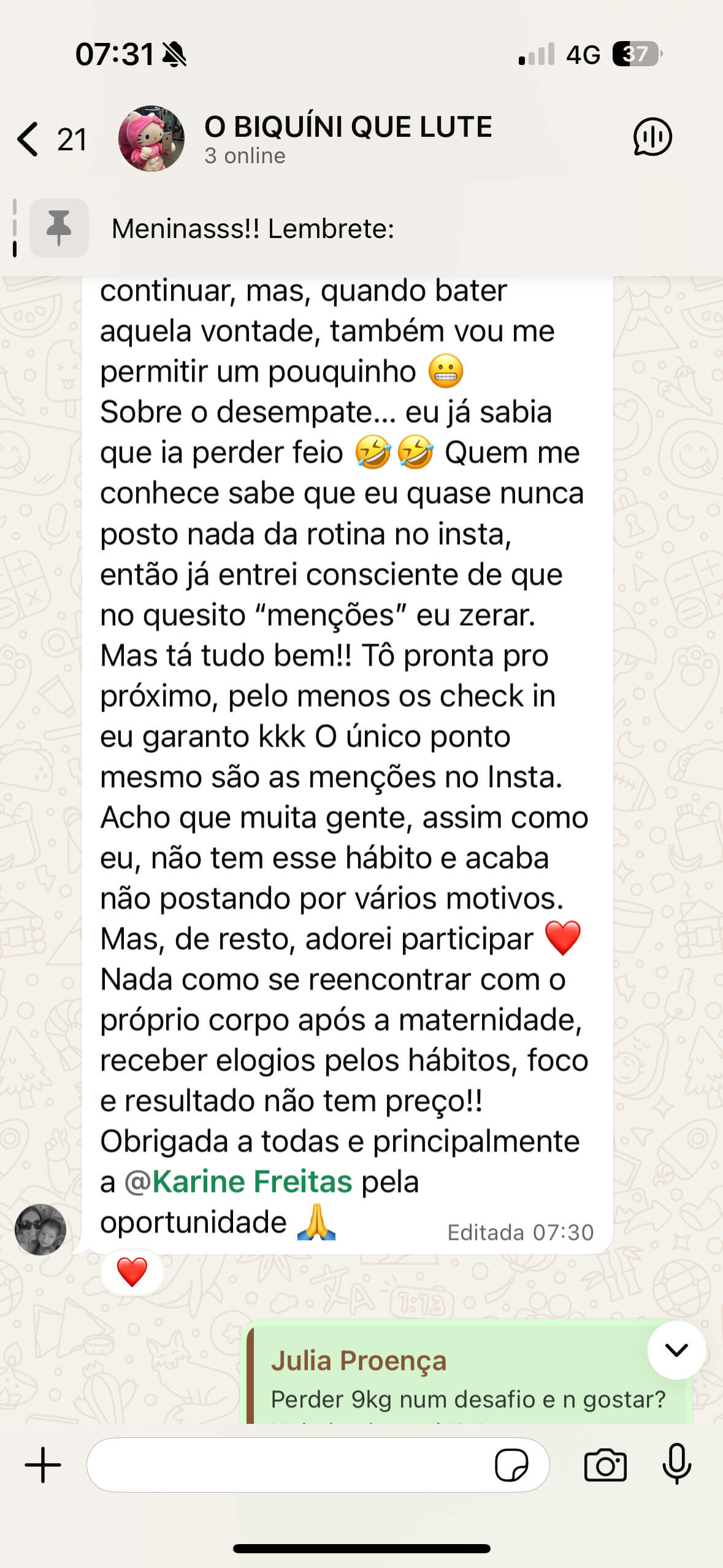
Task: Start a group voice chat
Action: 652,137
